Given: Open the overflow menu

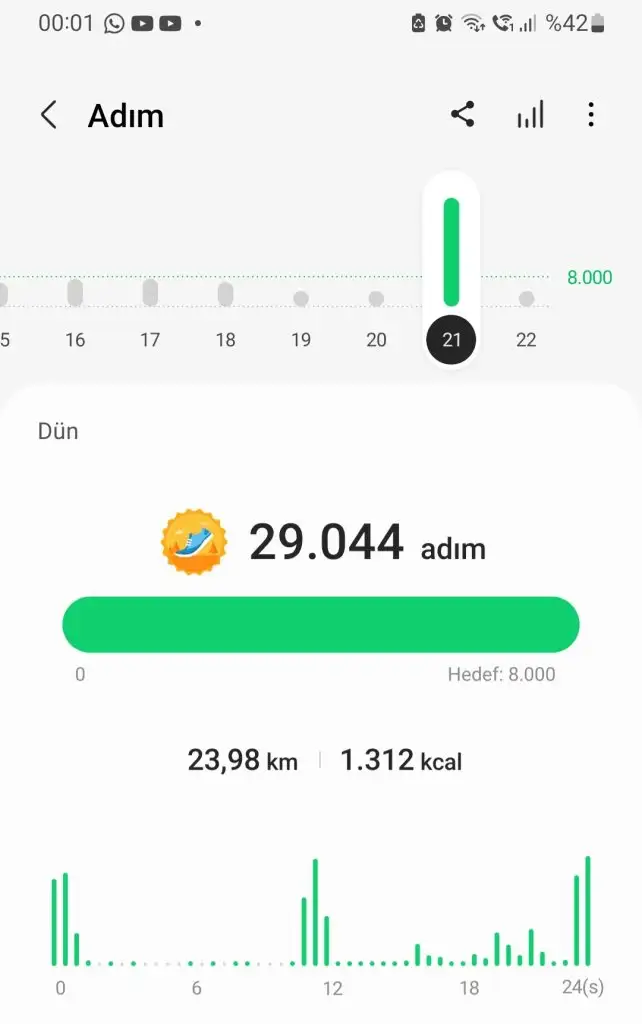Looking at the screenshot, I should [591, 115].
